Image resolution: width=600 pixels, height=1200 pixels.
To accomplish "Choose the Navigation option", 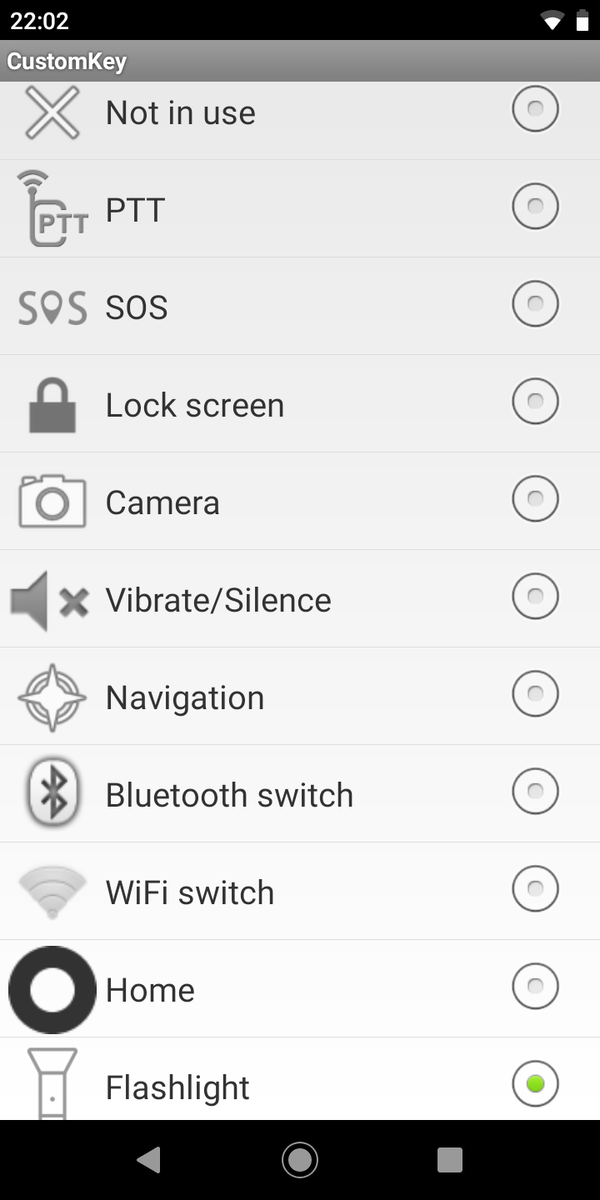I will [535, 694].
